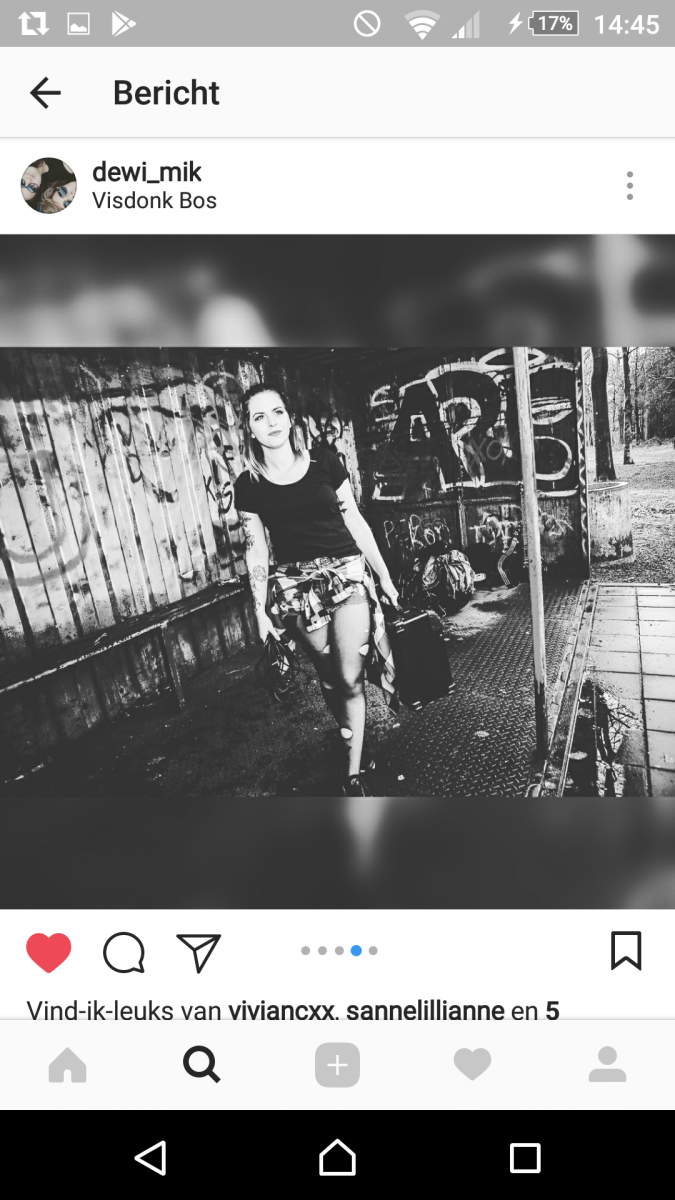The height and width of the screenshot is (1200, 675).
Task: Open the activity heart tab
Action: (472, 1066)
